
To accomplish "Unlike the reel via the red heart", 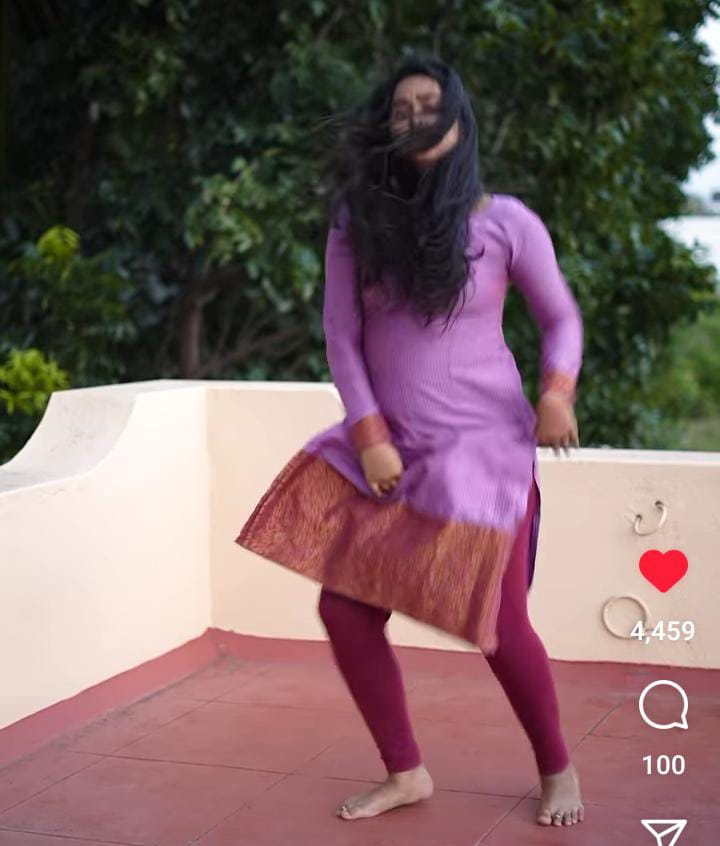I will (663, 570).
